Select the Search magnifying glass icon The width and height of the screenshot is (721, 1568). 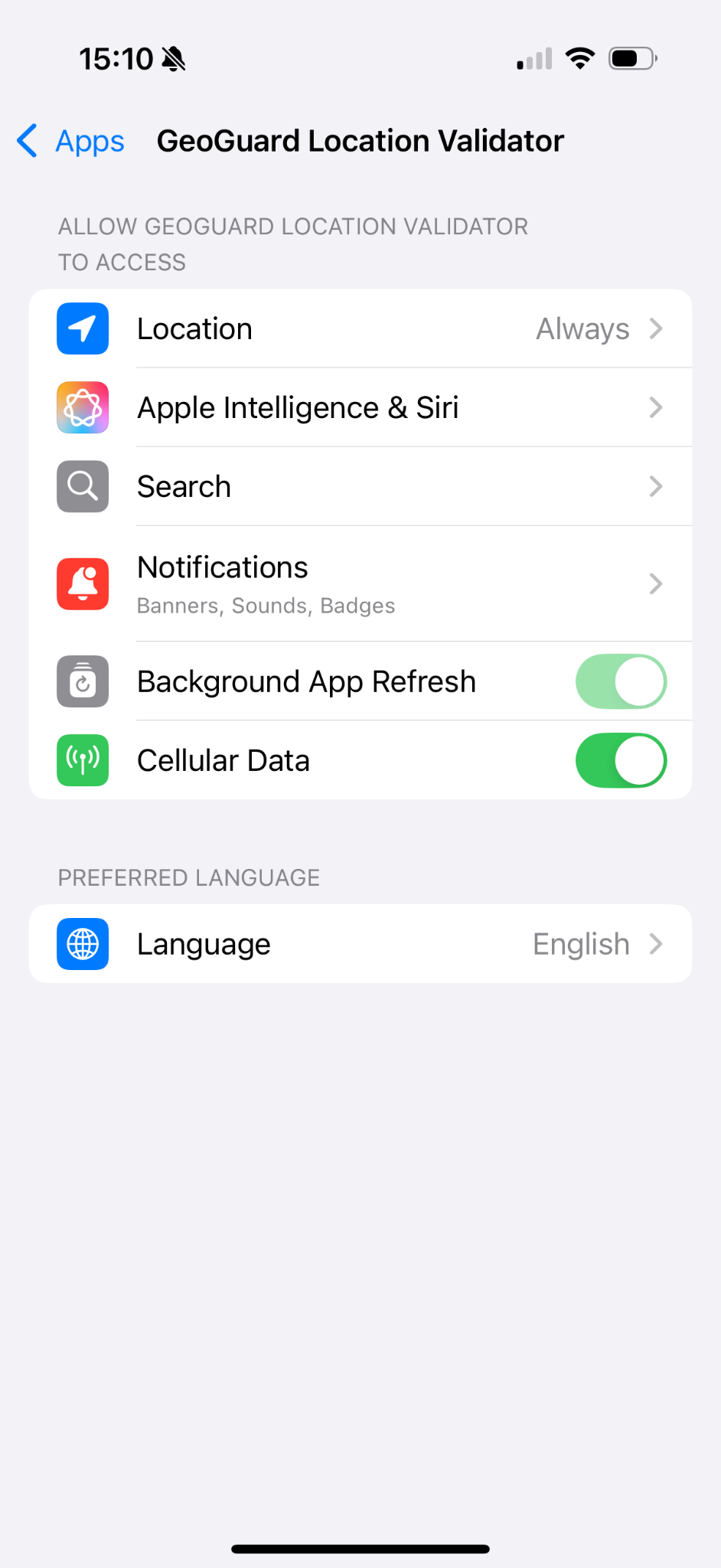(82, 486)
